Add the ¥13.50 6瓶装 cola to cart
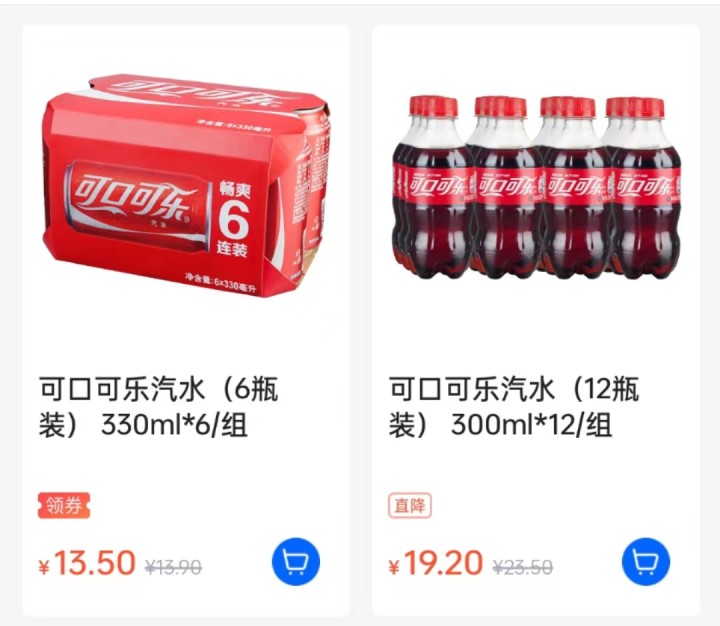 [295, 563]
